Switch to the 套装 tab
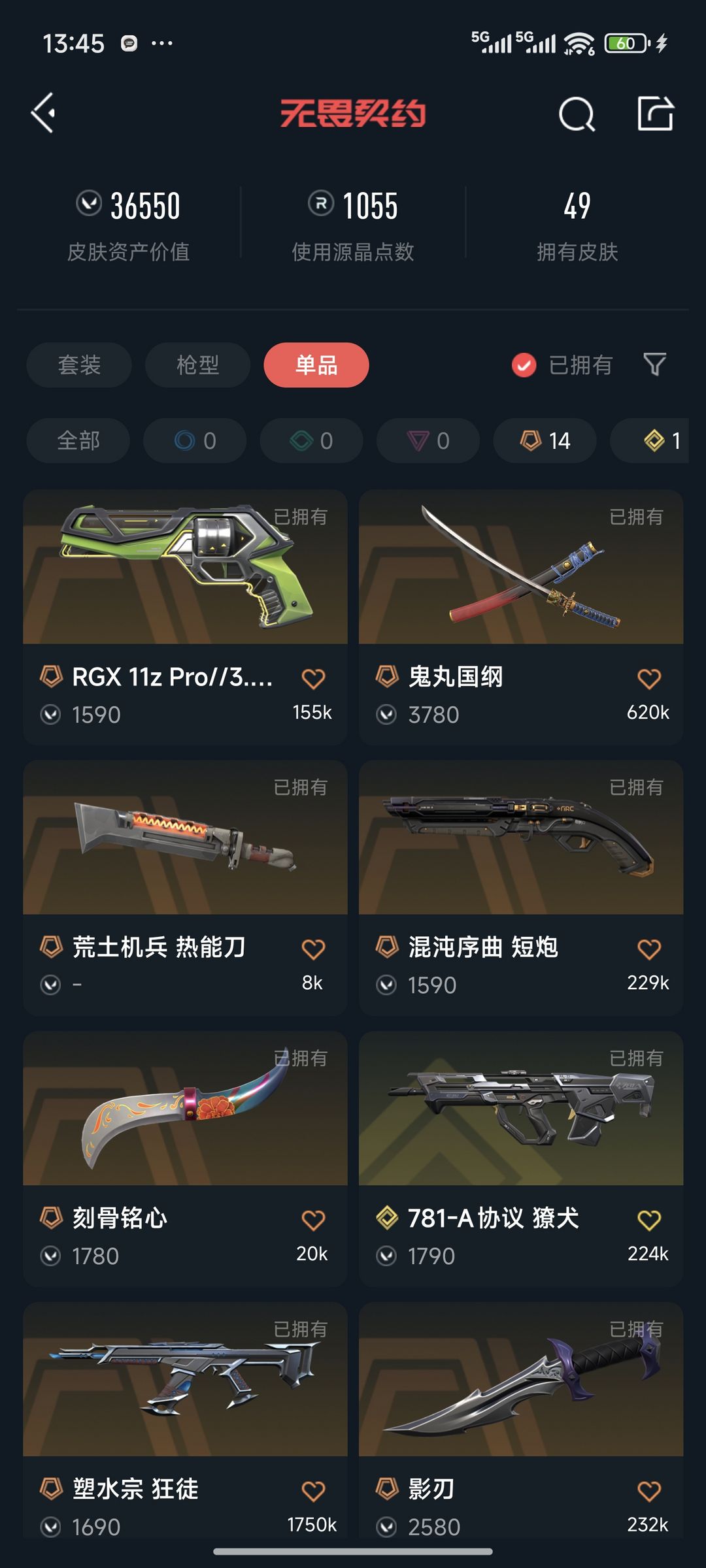Image resolution: width=706 pixels, height=1568 pixels. (79, 365)
